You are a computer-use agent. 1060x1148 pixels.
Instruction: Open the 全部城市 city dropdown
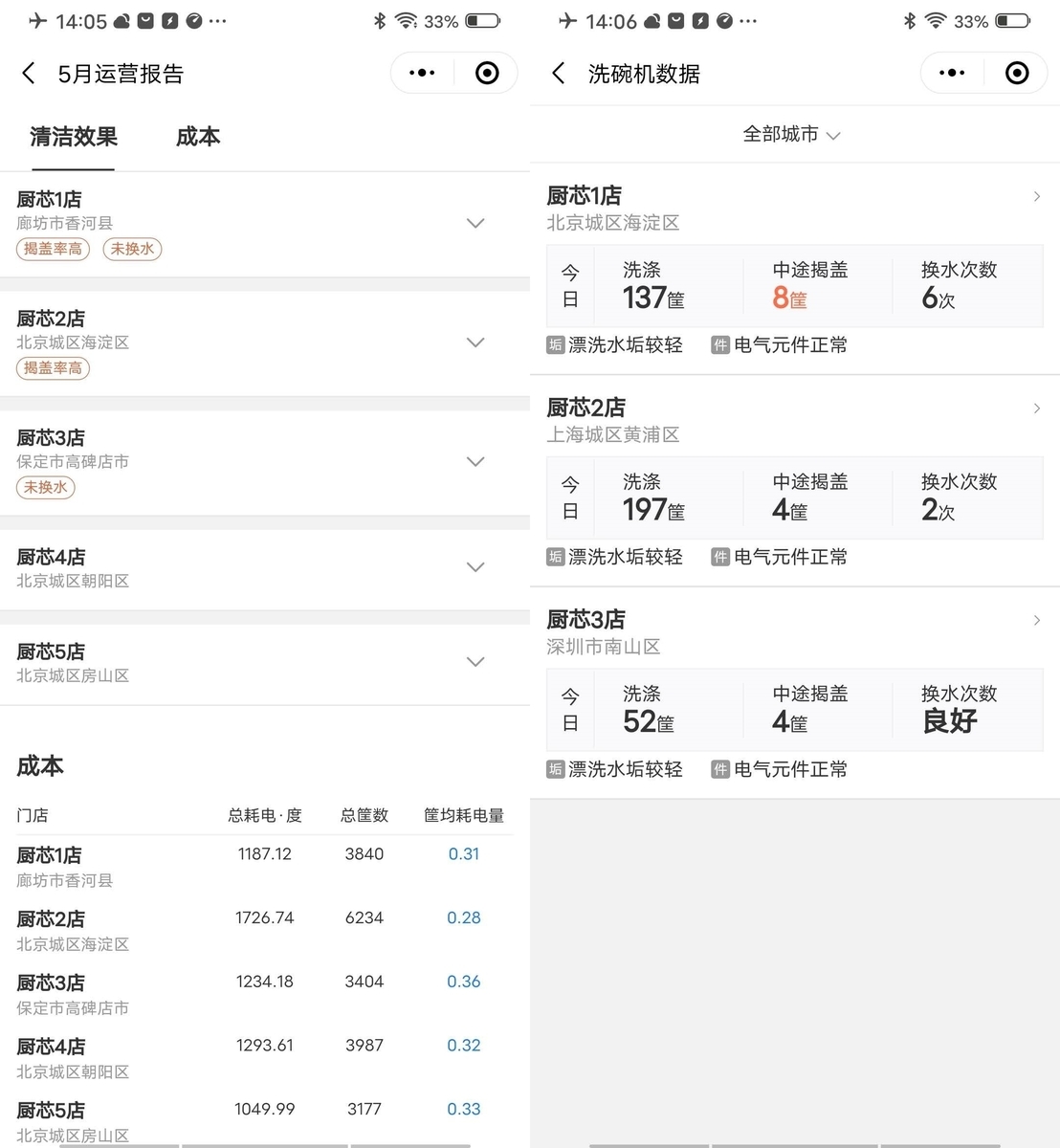click(x=792, y=135)
